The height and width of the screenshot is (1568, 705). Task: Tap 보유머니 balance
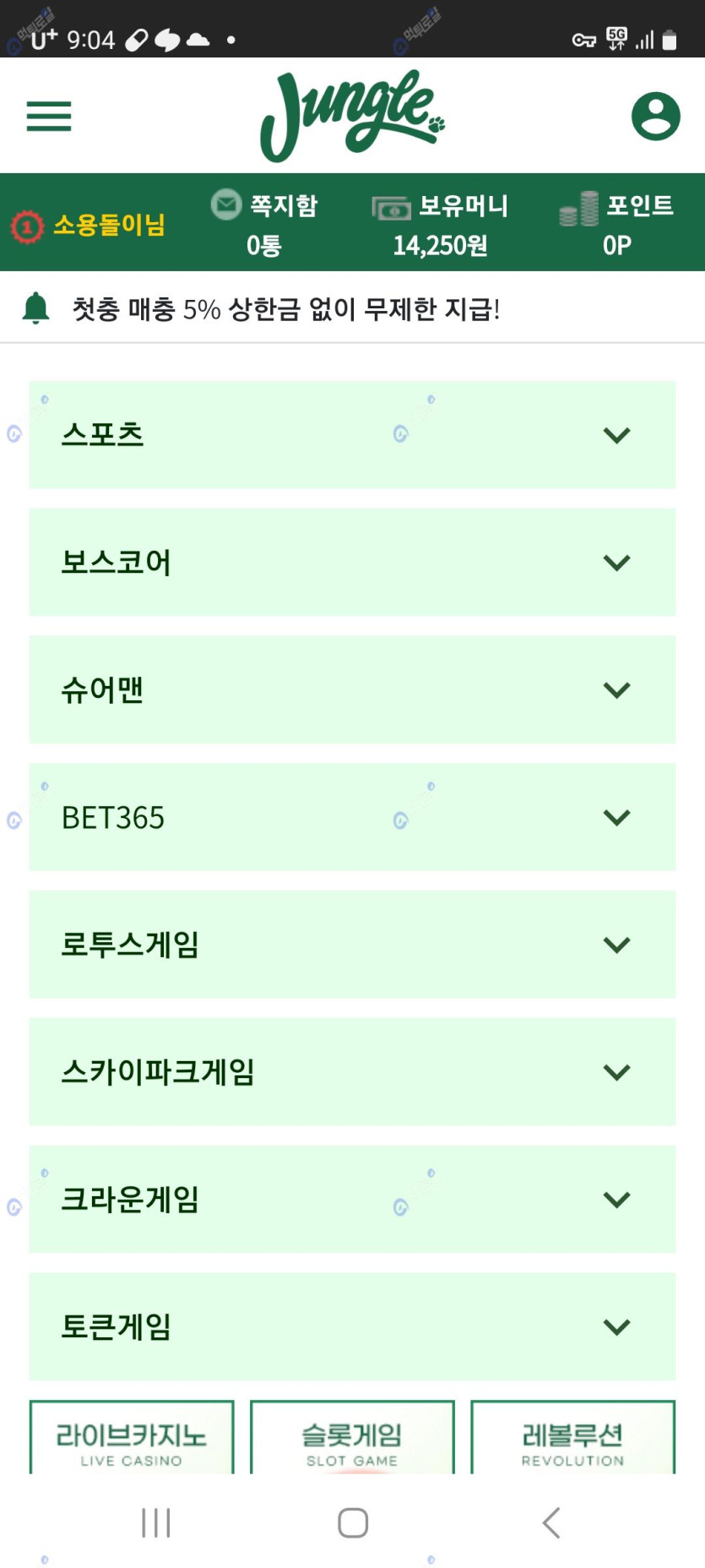[440, 225]
